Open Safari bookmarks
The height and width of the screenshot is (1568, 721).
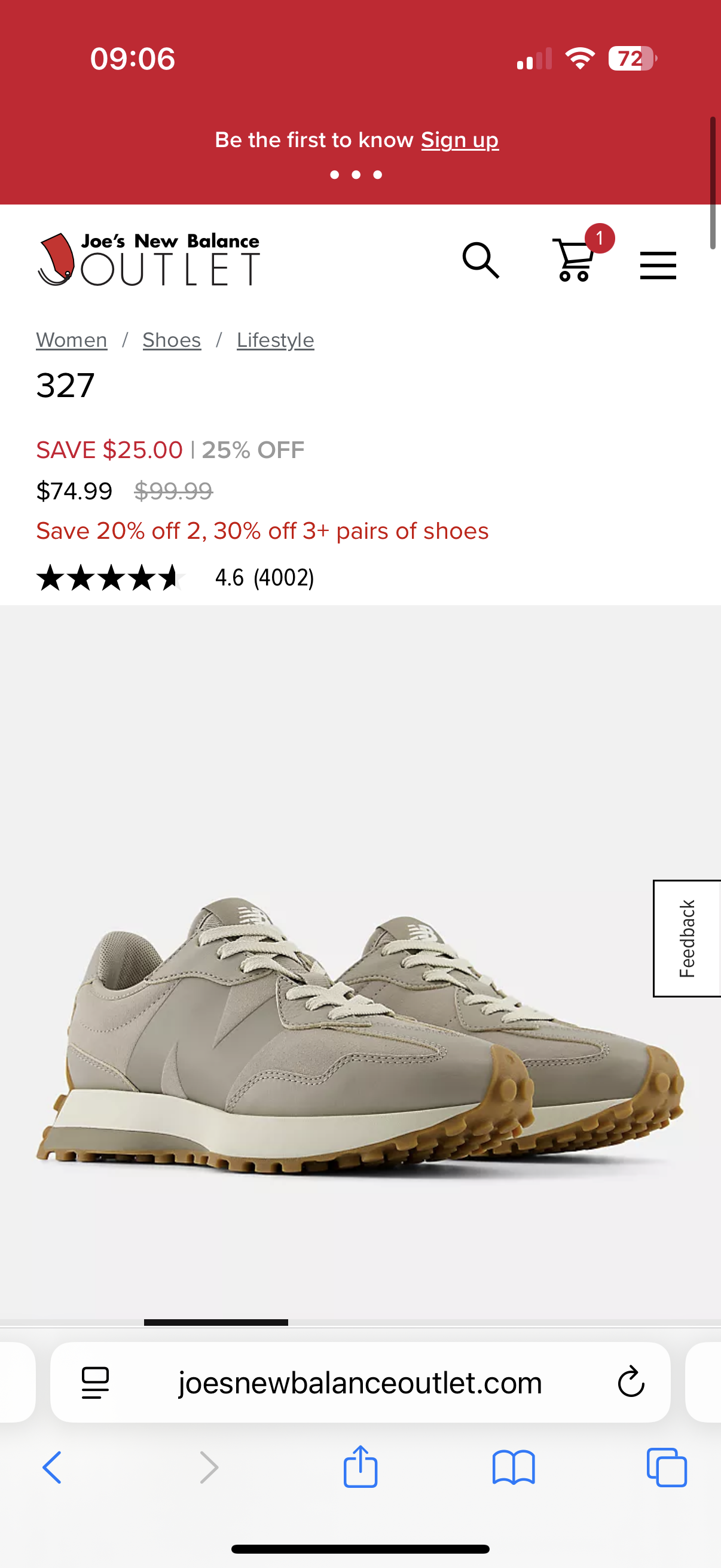513,1468
